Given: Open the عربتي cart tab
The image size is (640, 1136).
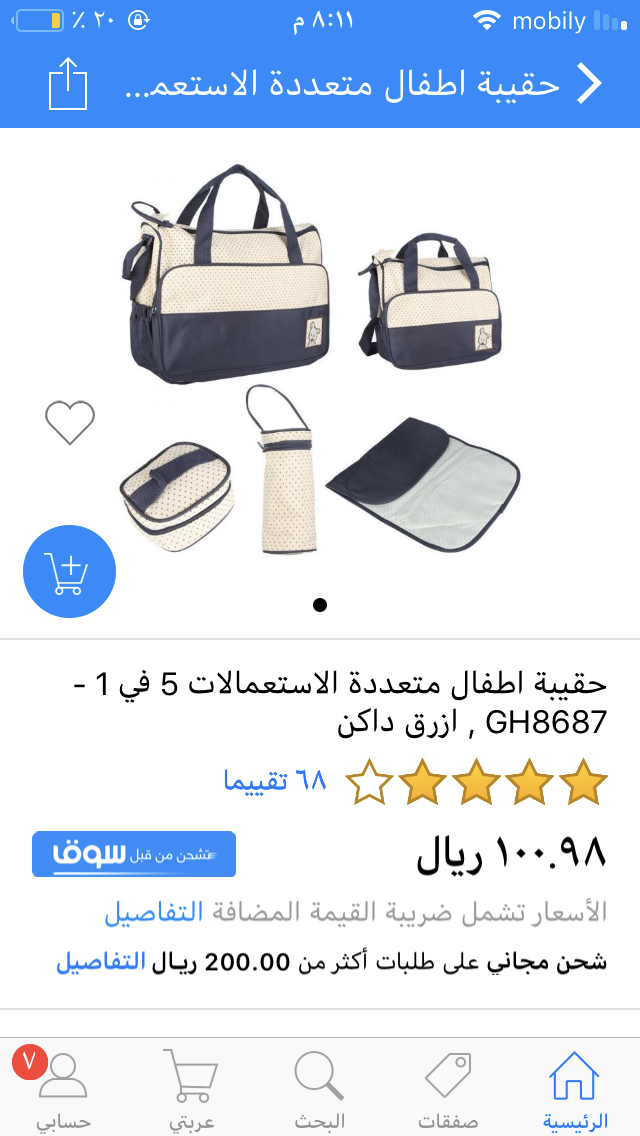Looking at the screenshot, I should point(192,1090).
